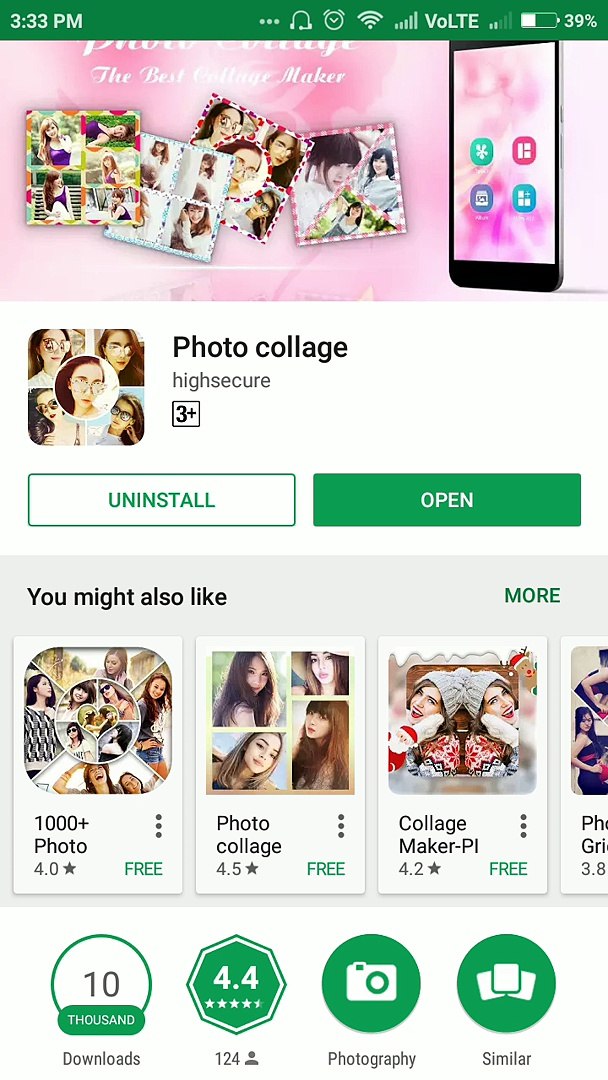Show more apps you might like
Screen dimensions: 608x1080
point(532,595)
